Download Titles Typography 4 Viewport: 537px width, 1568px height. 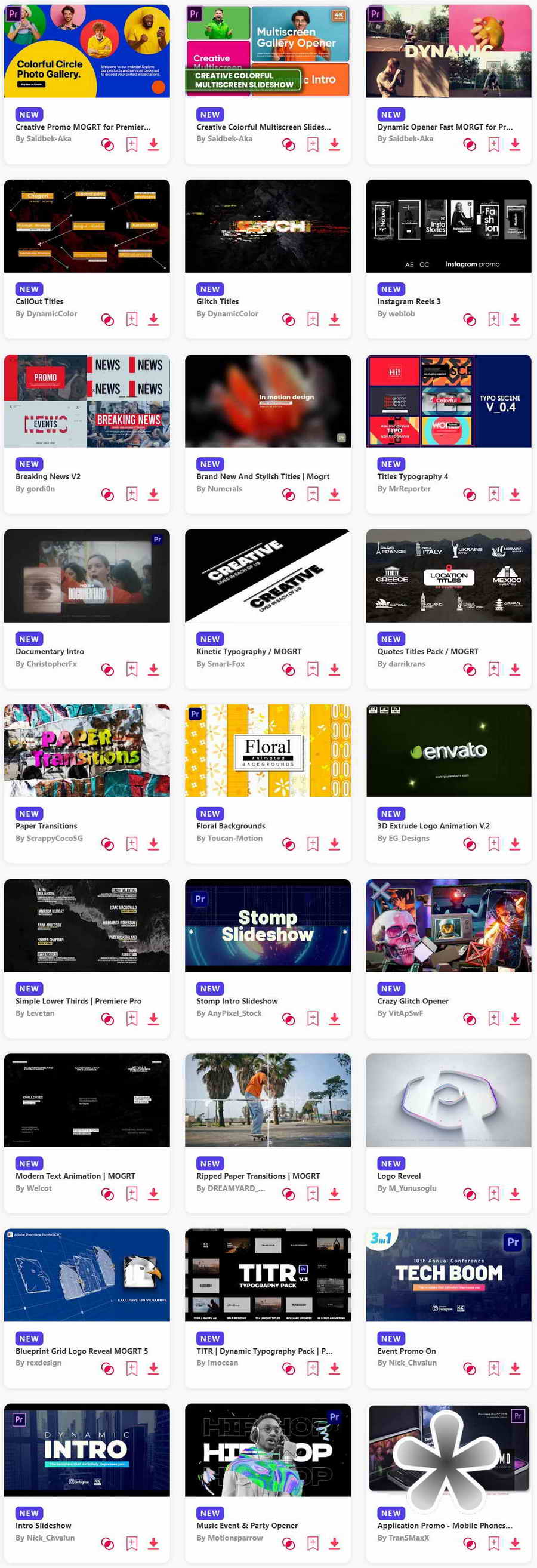coord(515,494)
